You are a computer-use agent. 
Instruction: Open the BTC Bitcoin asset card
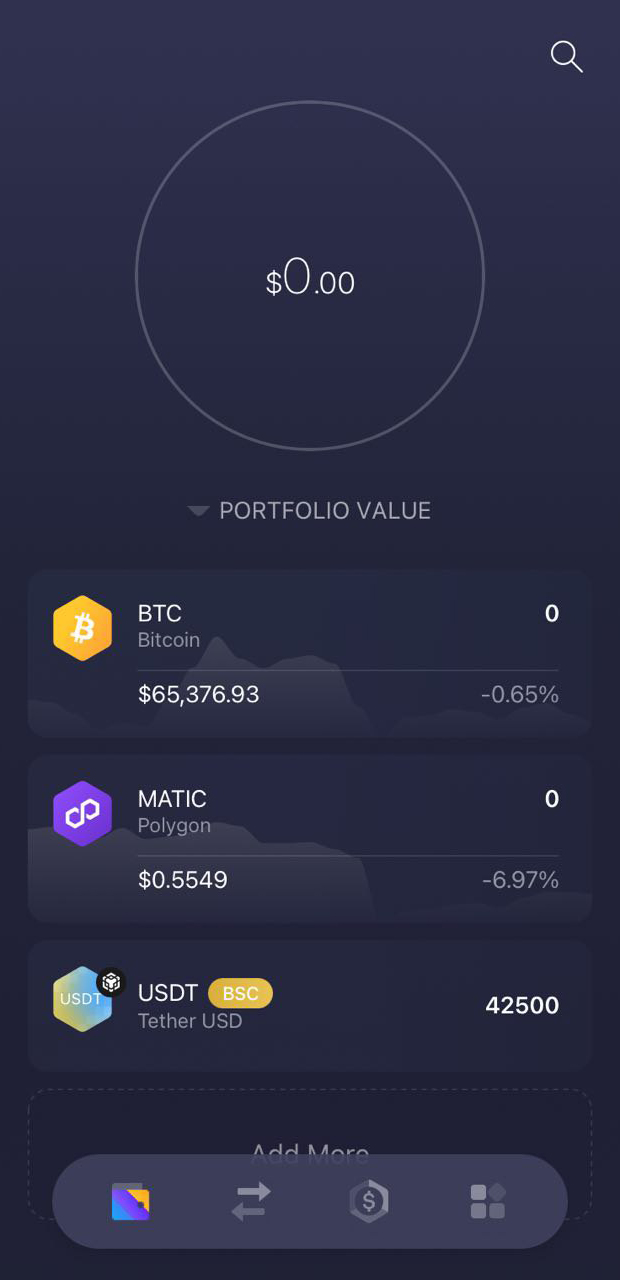tap(310, 653)
